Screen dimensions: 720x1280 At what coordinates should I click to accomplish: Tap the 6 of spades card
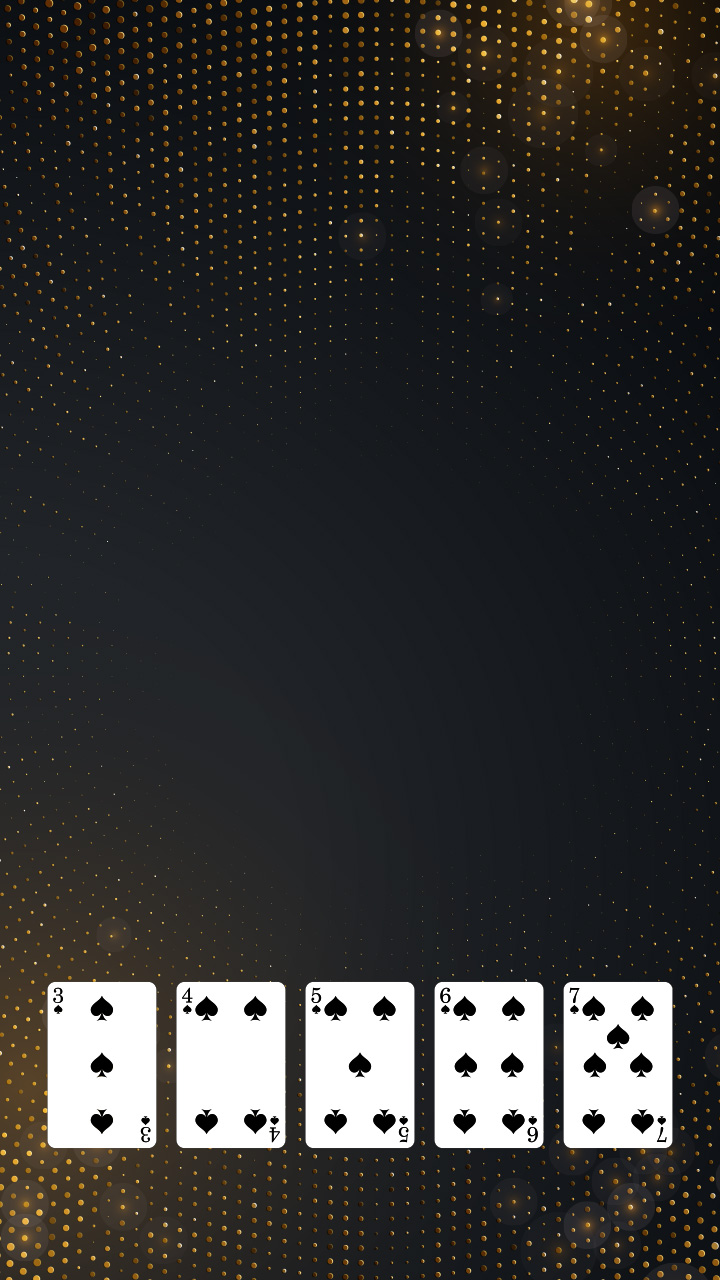coord(489,1065)
